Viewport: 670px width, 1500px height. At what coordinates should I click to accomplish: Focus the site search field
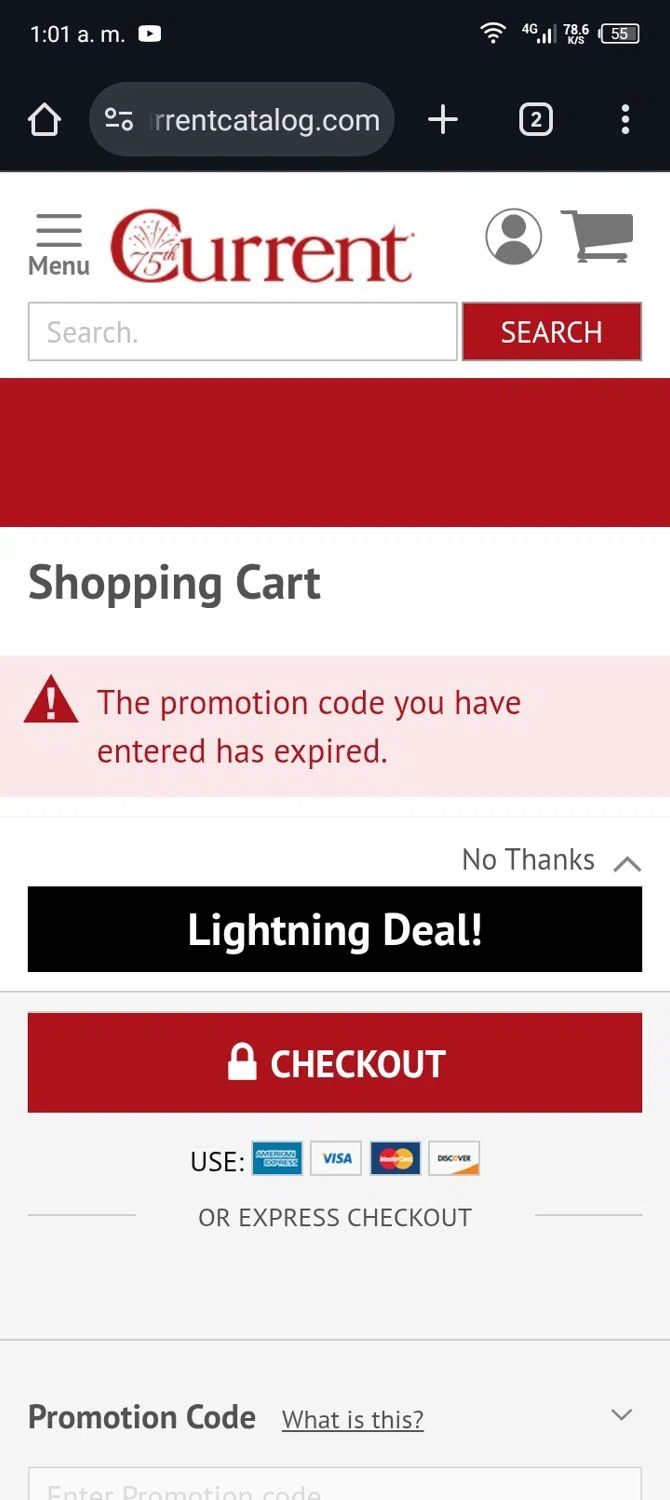242,332
